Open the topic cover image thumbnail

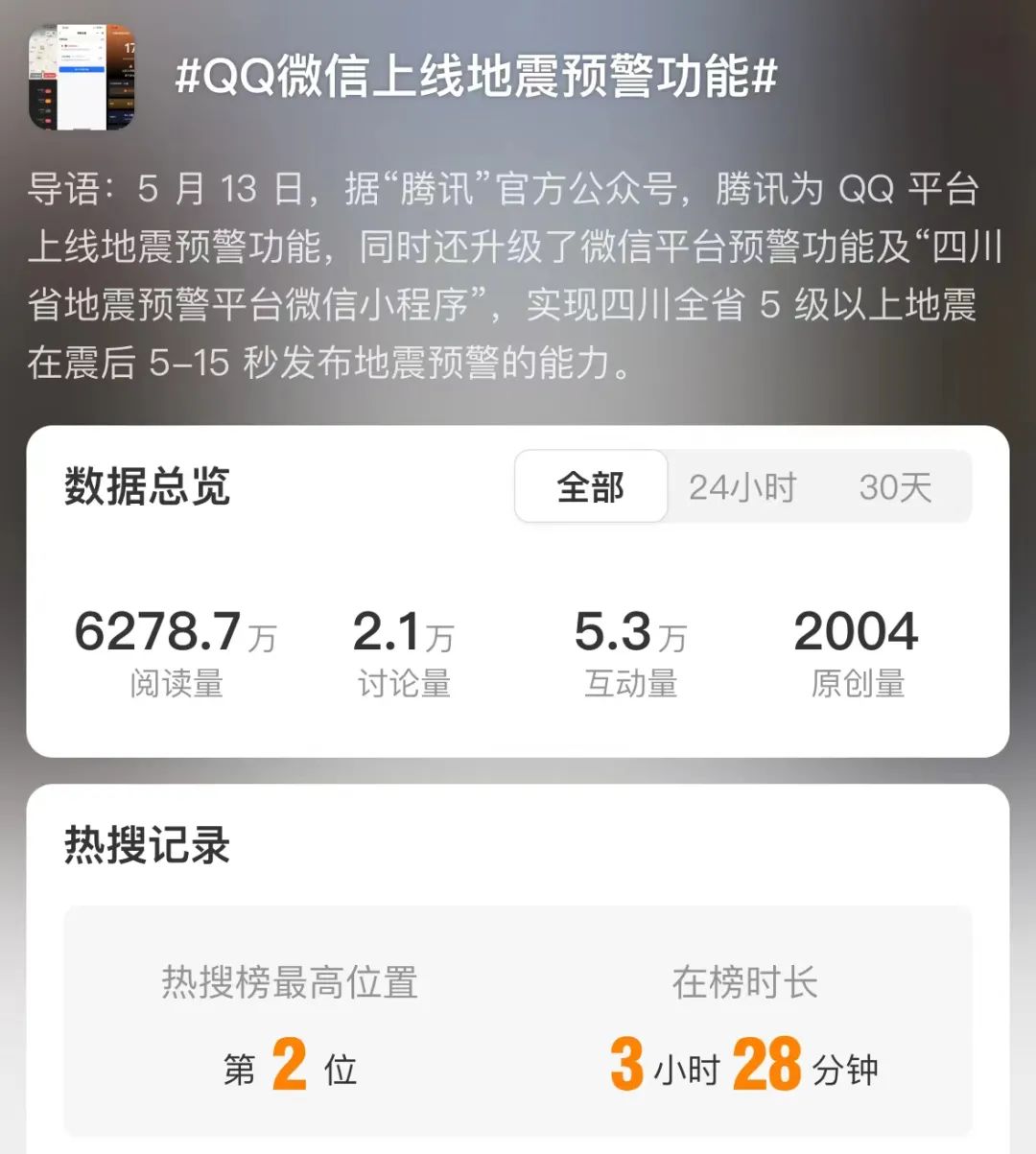coord(82,78)
